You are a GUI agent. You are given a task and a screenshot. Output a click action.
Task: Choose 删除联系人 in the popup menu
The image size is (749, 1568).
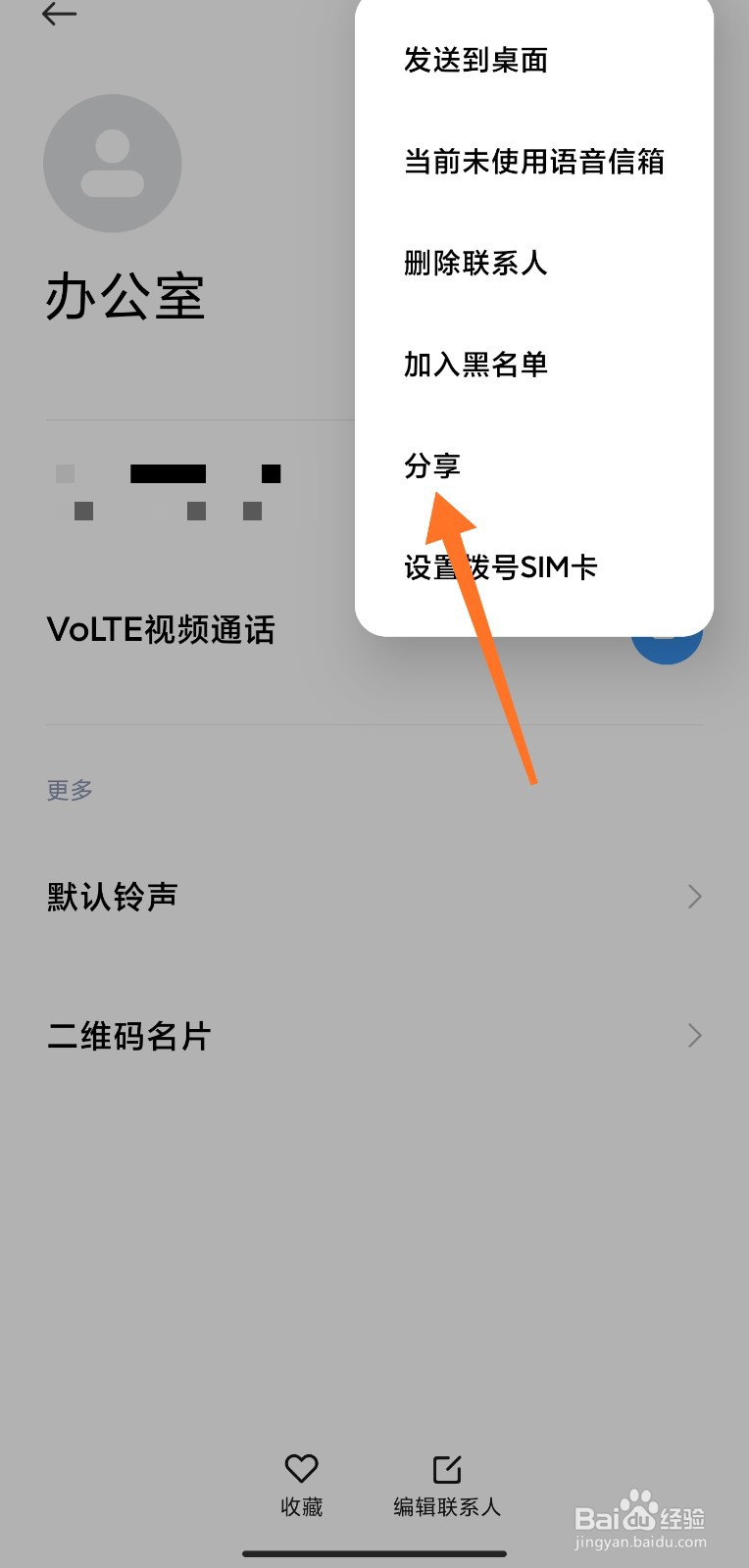(474, 264)
